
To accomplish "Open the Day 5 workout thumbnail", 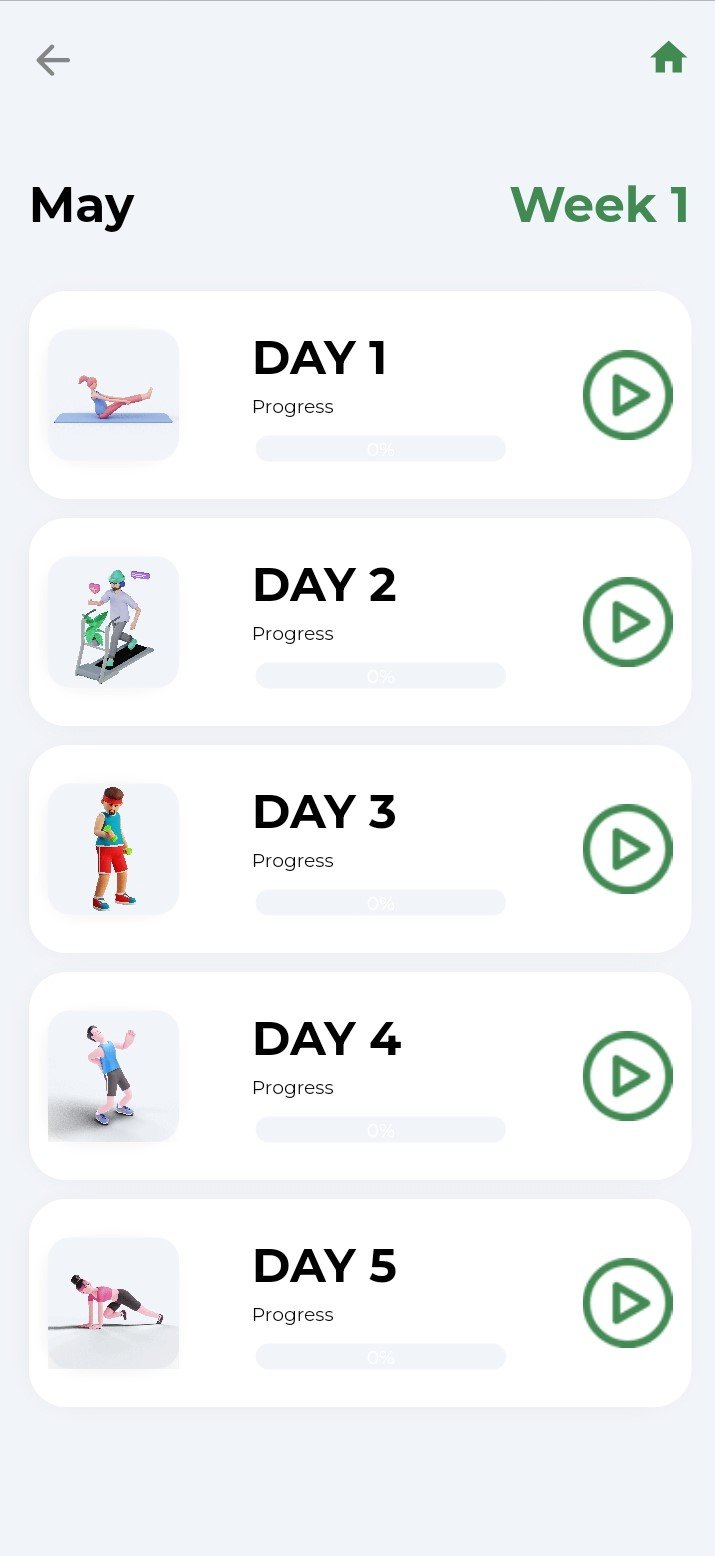I will click(x=113, y=1303).
